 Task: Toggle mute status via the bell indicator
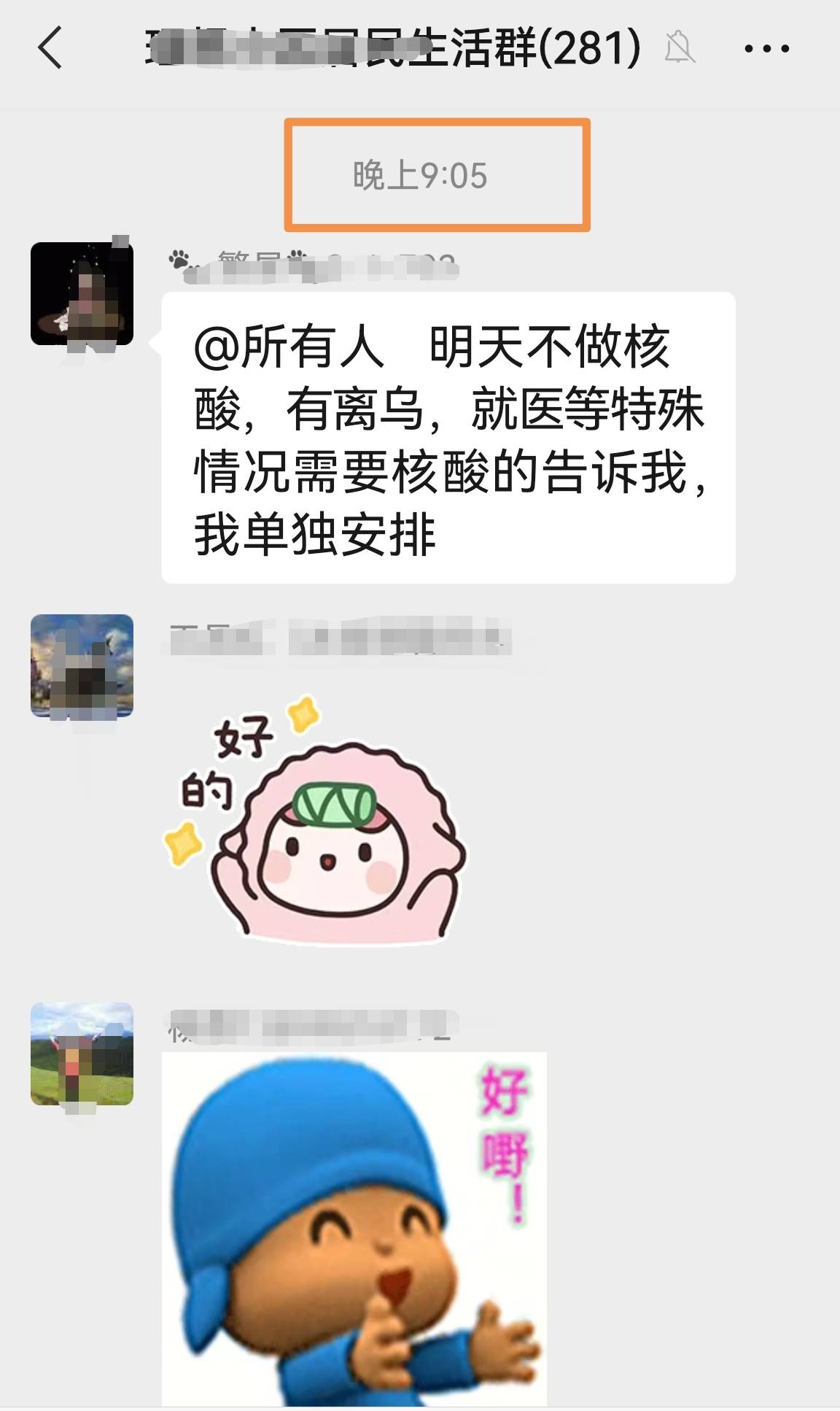[679, 48]
